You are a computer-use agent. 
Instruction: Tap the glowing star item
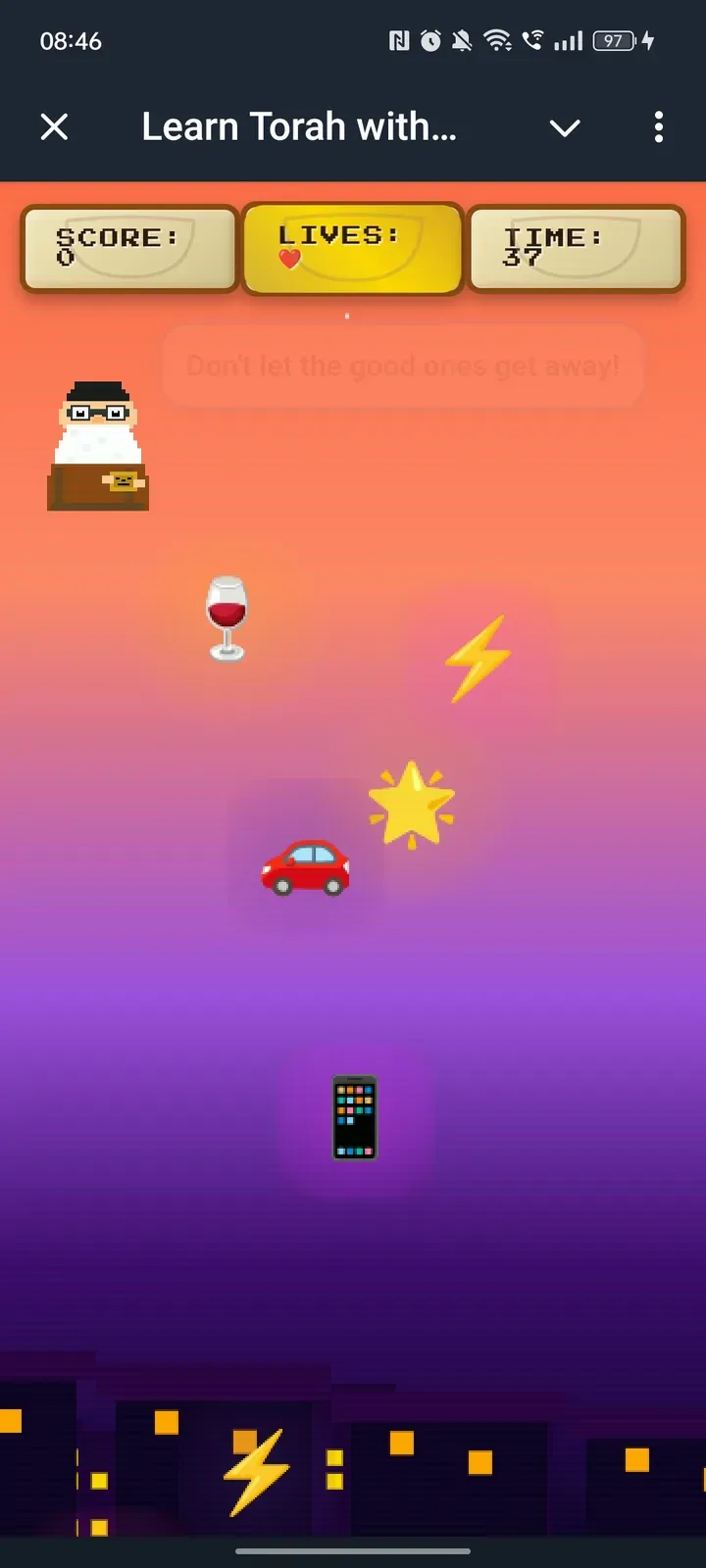[x=412, y=804]
